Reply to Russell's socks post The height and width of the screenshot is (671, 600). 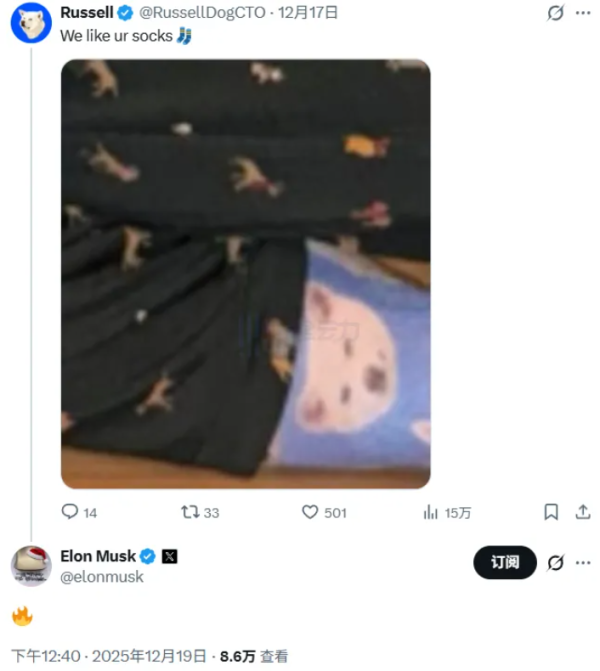coord(70,512)
